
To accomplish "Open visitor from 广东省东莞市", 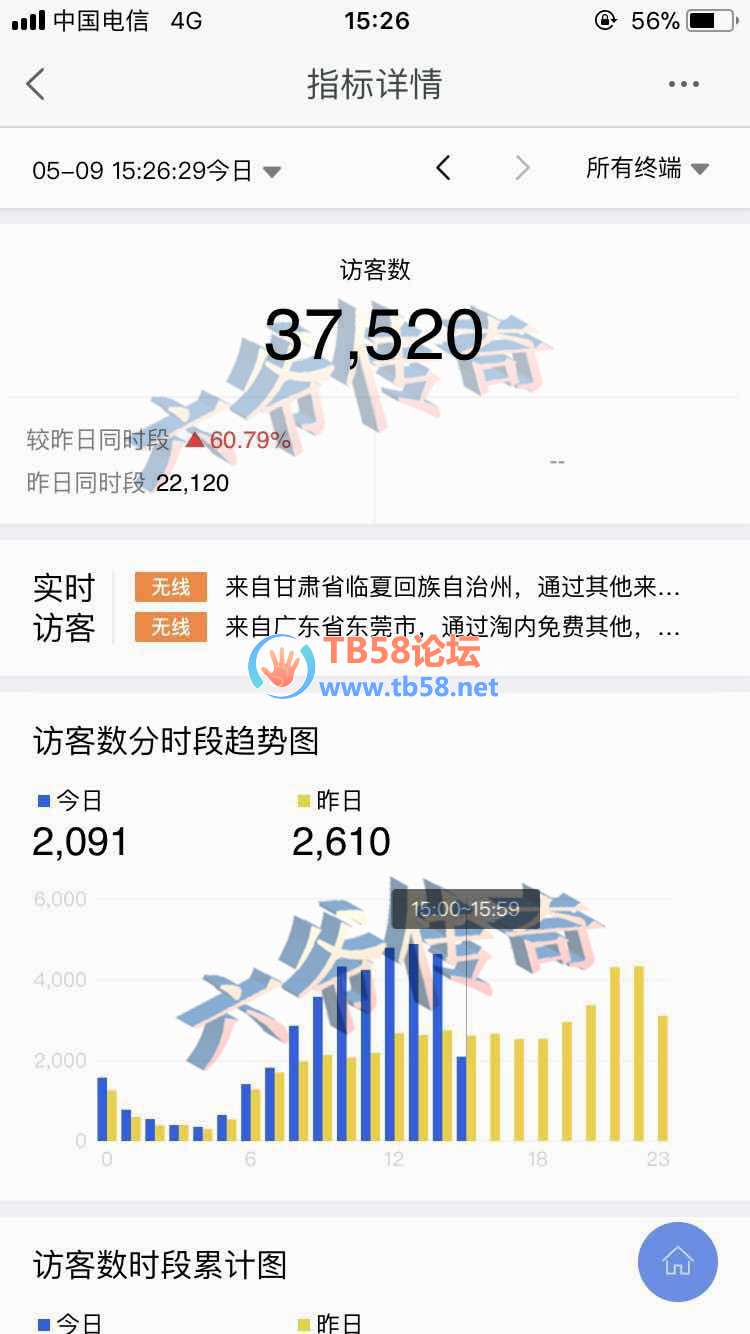I will [x=452, y=627].
